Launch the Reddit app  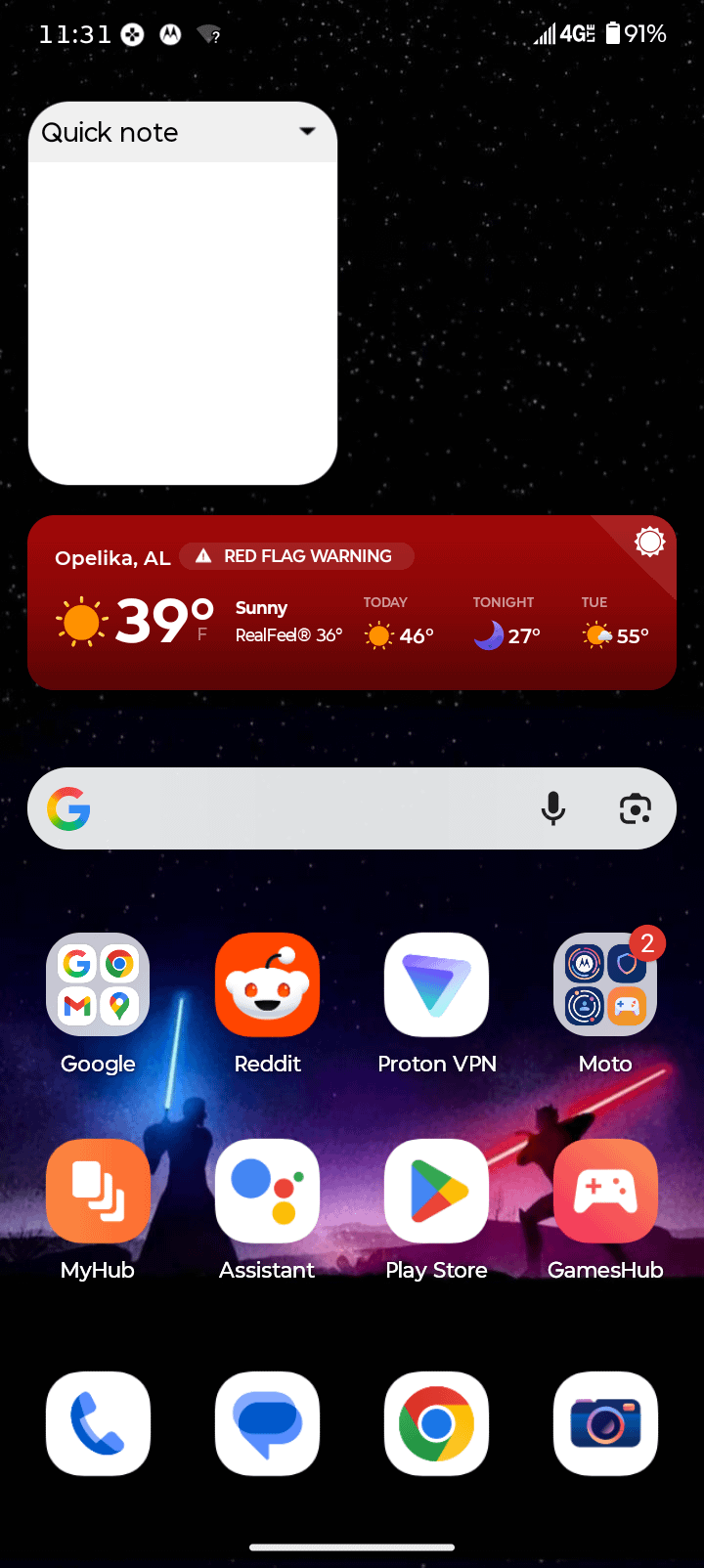(267, 984)
